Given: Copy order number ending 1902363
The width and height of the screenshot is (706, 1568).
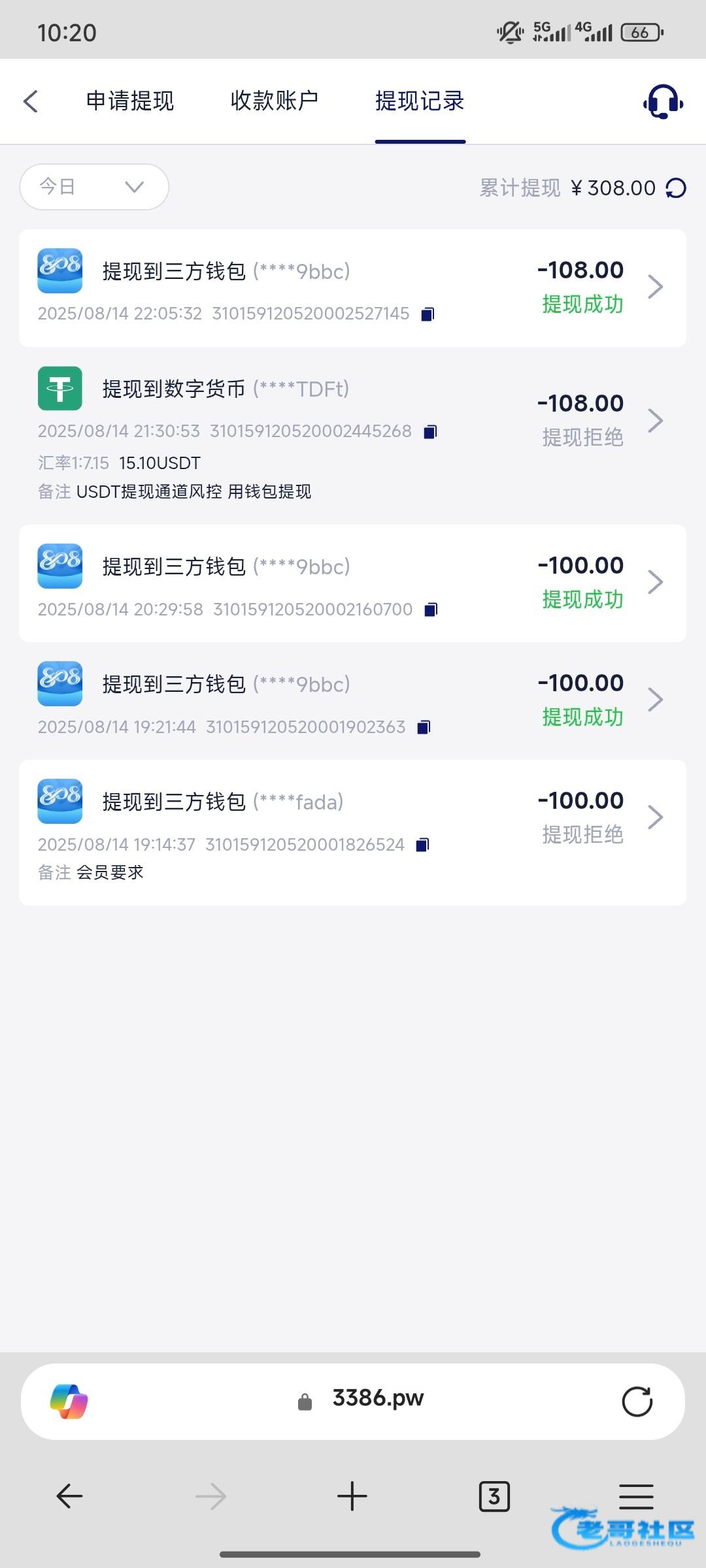Looking at the screenshot, I should click(x=424, y=727).
